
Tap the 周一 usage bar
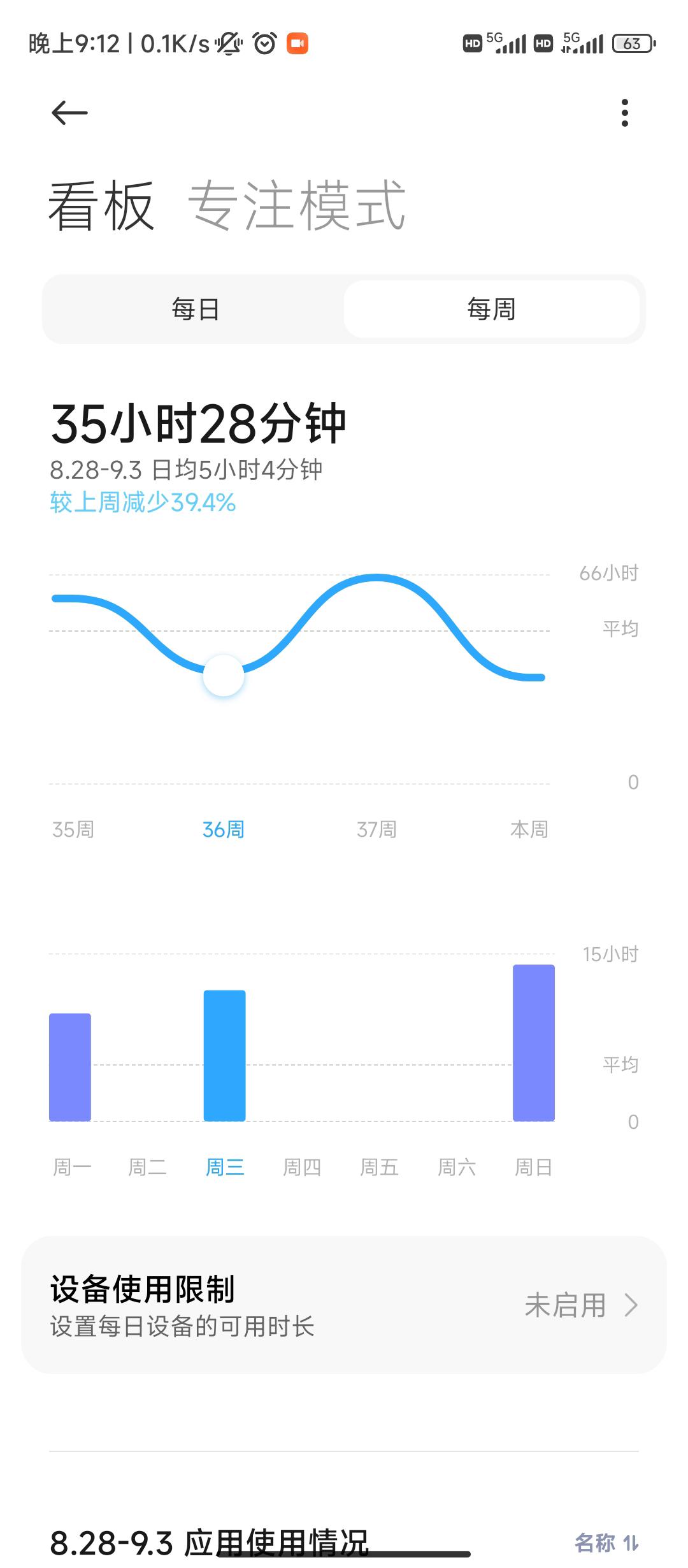[70, 1067]
